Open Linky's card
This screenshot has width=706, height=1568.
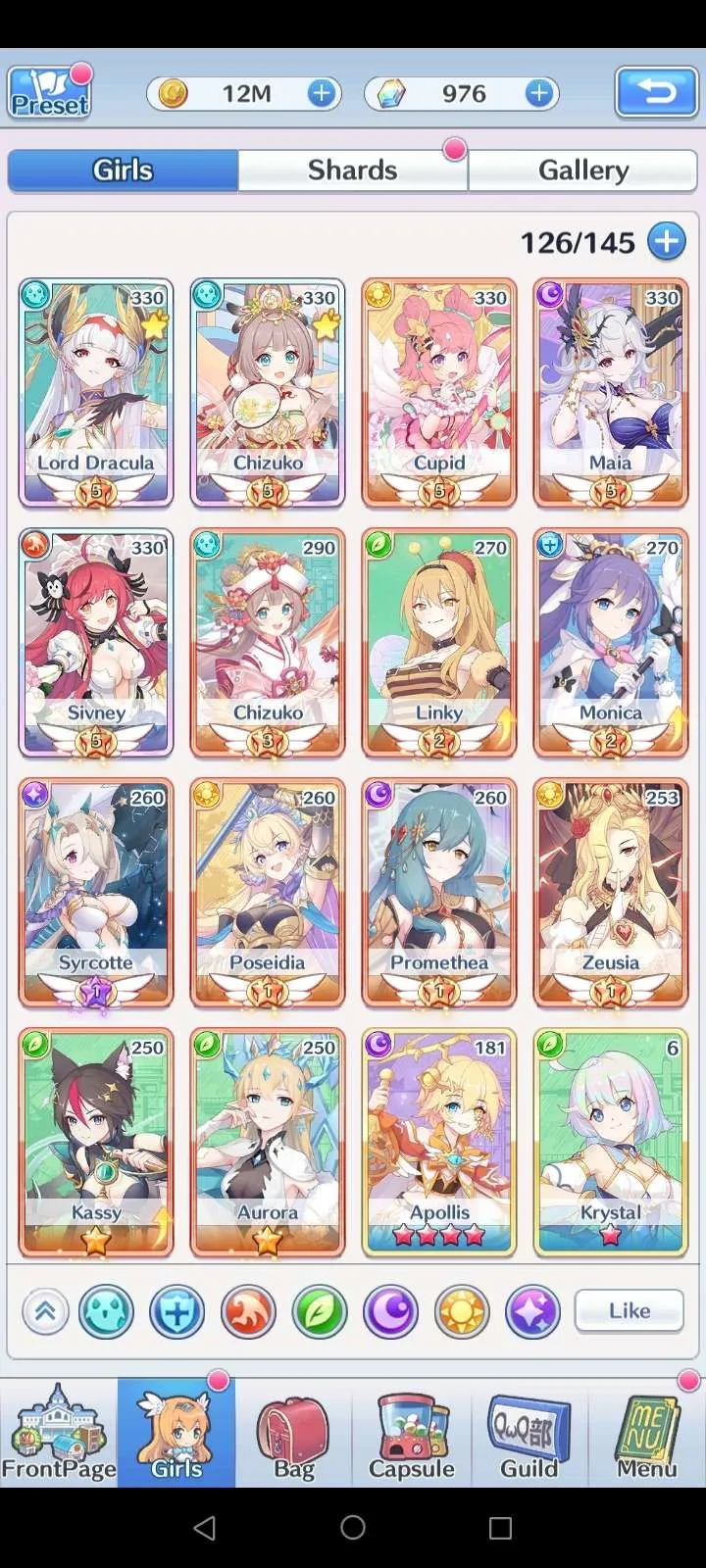tap(439, 642)
